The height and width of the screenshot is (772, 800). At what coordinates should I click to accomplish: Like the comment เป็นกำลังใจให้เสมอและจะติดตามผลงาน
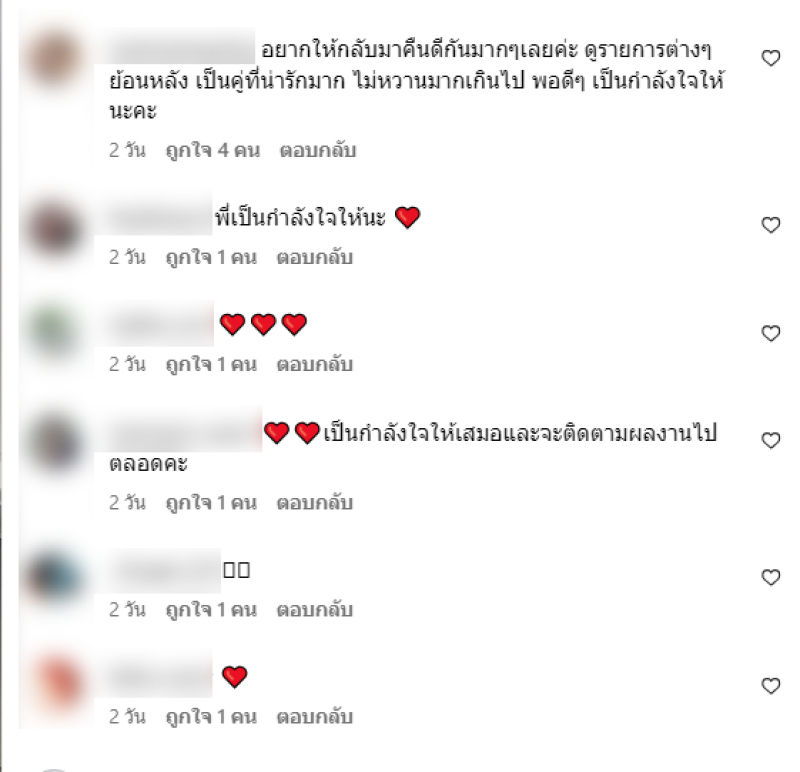click(x=770, y=440)
